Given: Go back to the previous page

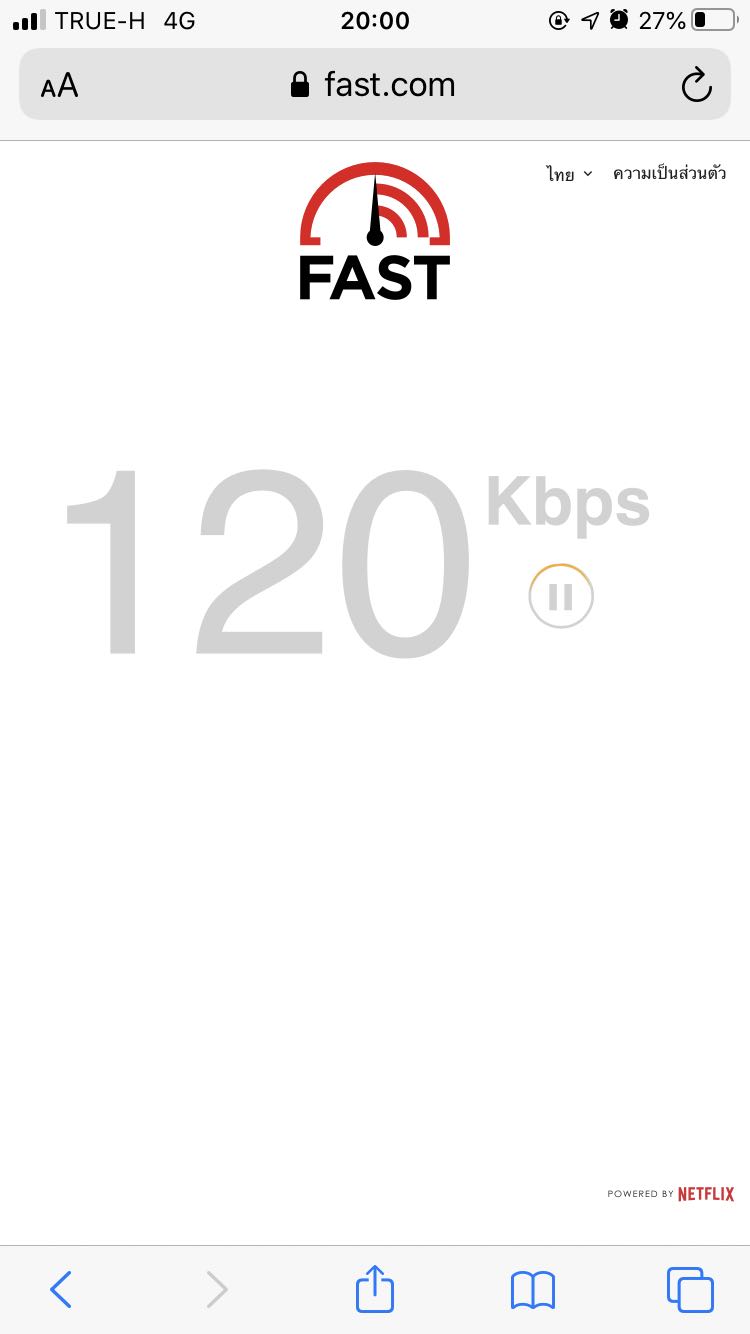Looking at the screenshot, I should pos(61,1289).
